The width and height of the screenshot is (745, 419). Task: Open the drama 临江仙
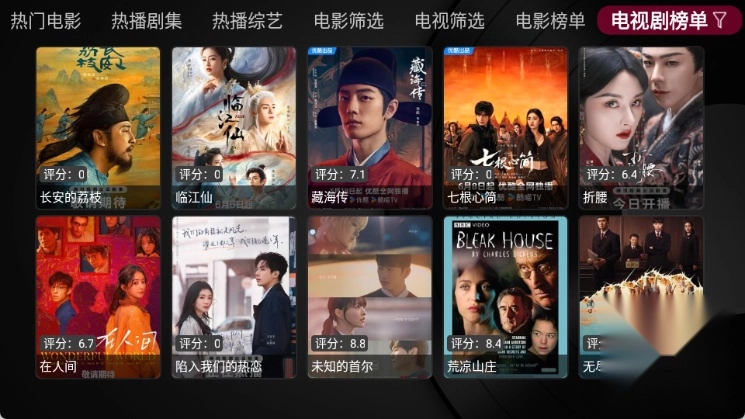[233, 127]
